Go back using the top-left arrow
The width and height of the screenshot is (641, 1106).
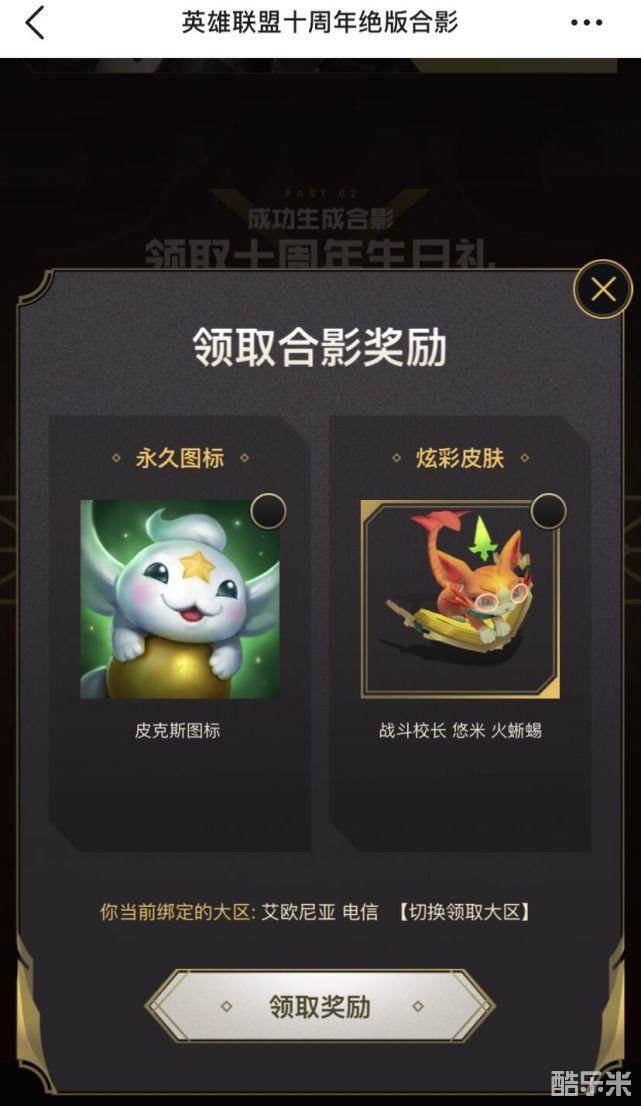[x=35, y=22]
